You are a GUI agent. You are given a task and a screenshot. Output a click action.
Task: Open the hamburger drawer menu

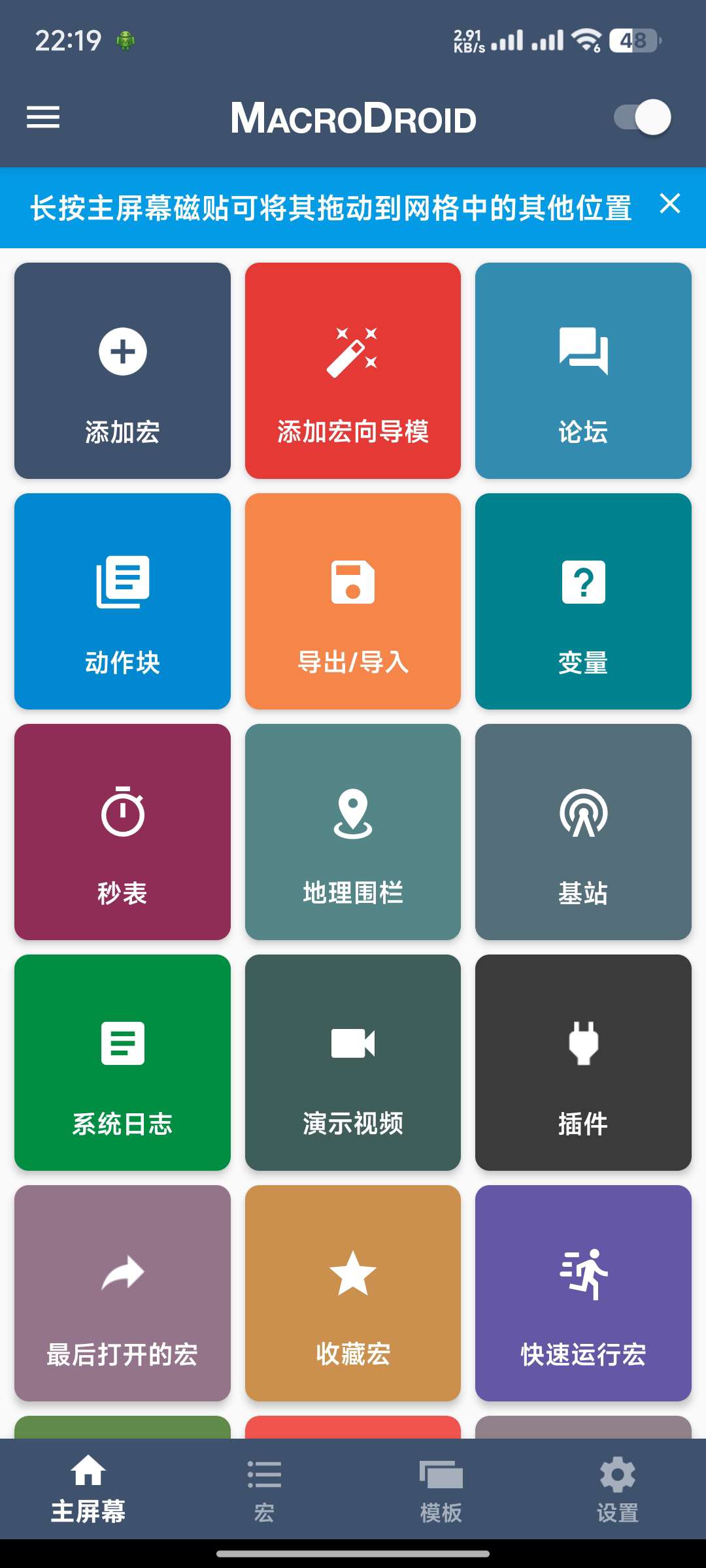tap(43, 118)
